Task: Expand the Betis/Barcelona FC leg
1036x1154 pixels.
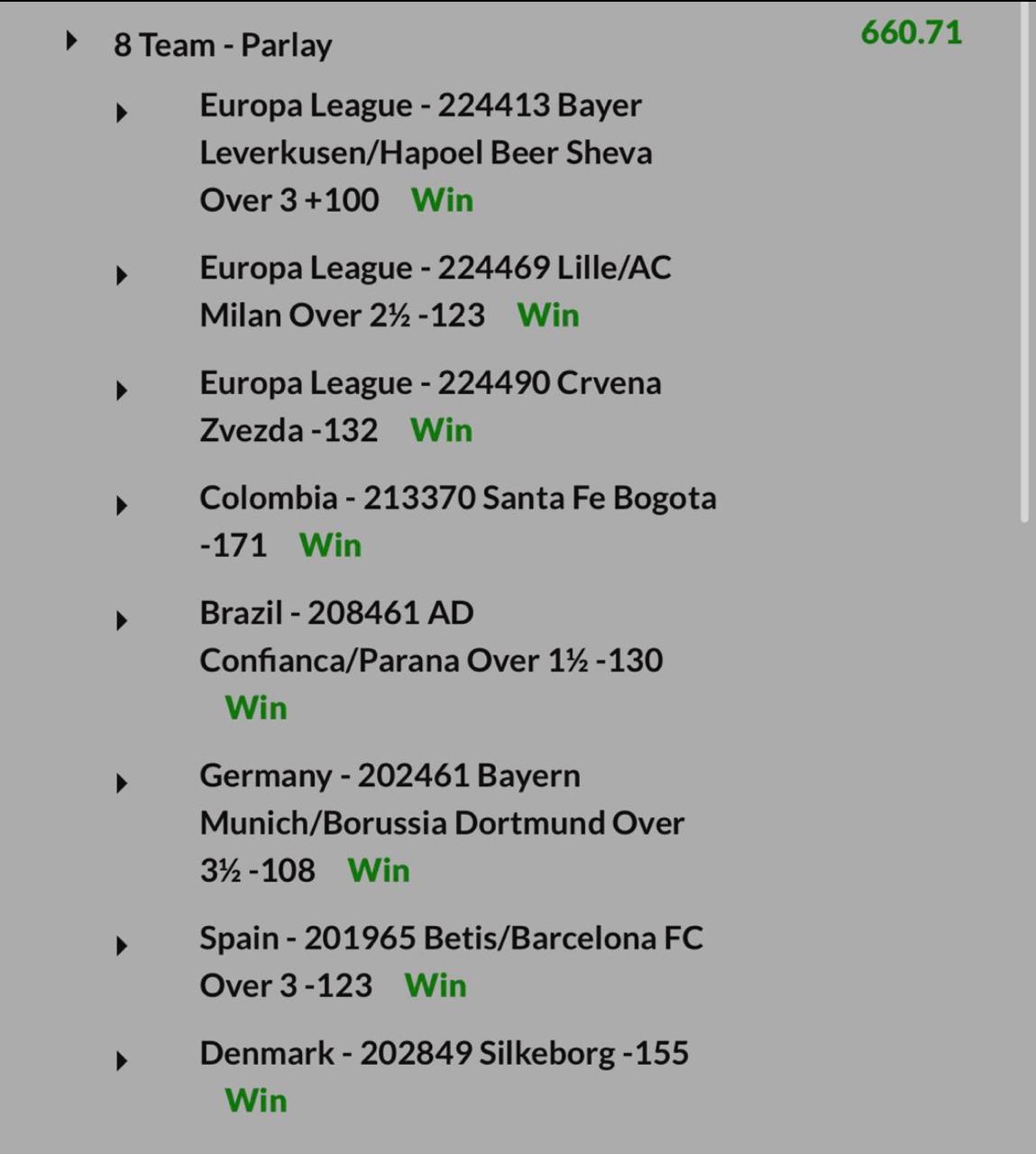Action: pyautogui.click(x=122, y=945)
